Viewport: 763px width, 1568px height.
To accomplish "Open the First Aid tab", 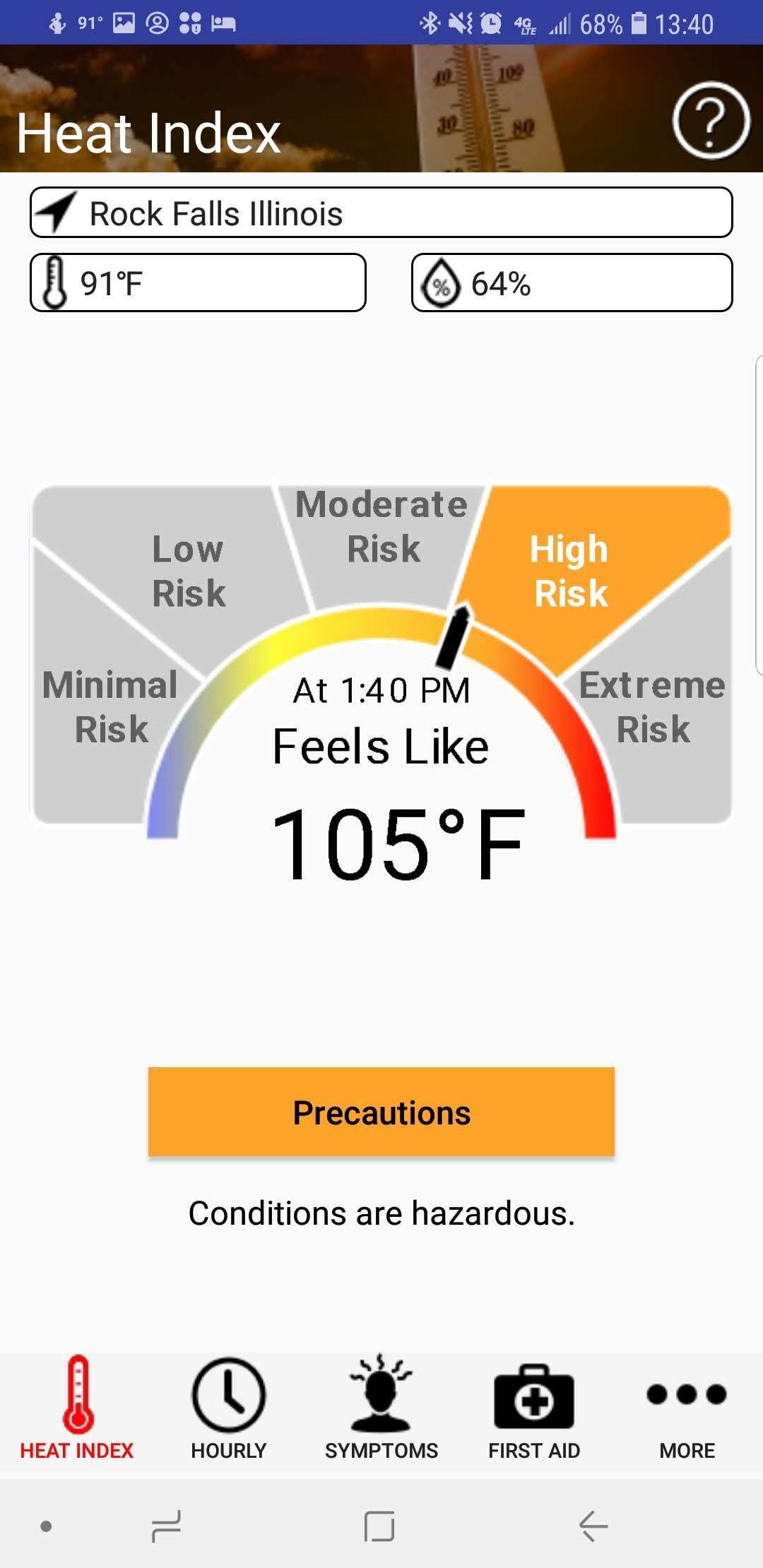I will (x=534, y=1409).
